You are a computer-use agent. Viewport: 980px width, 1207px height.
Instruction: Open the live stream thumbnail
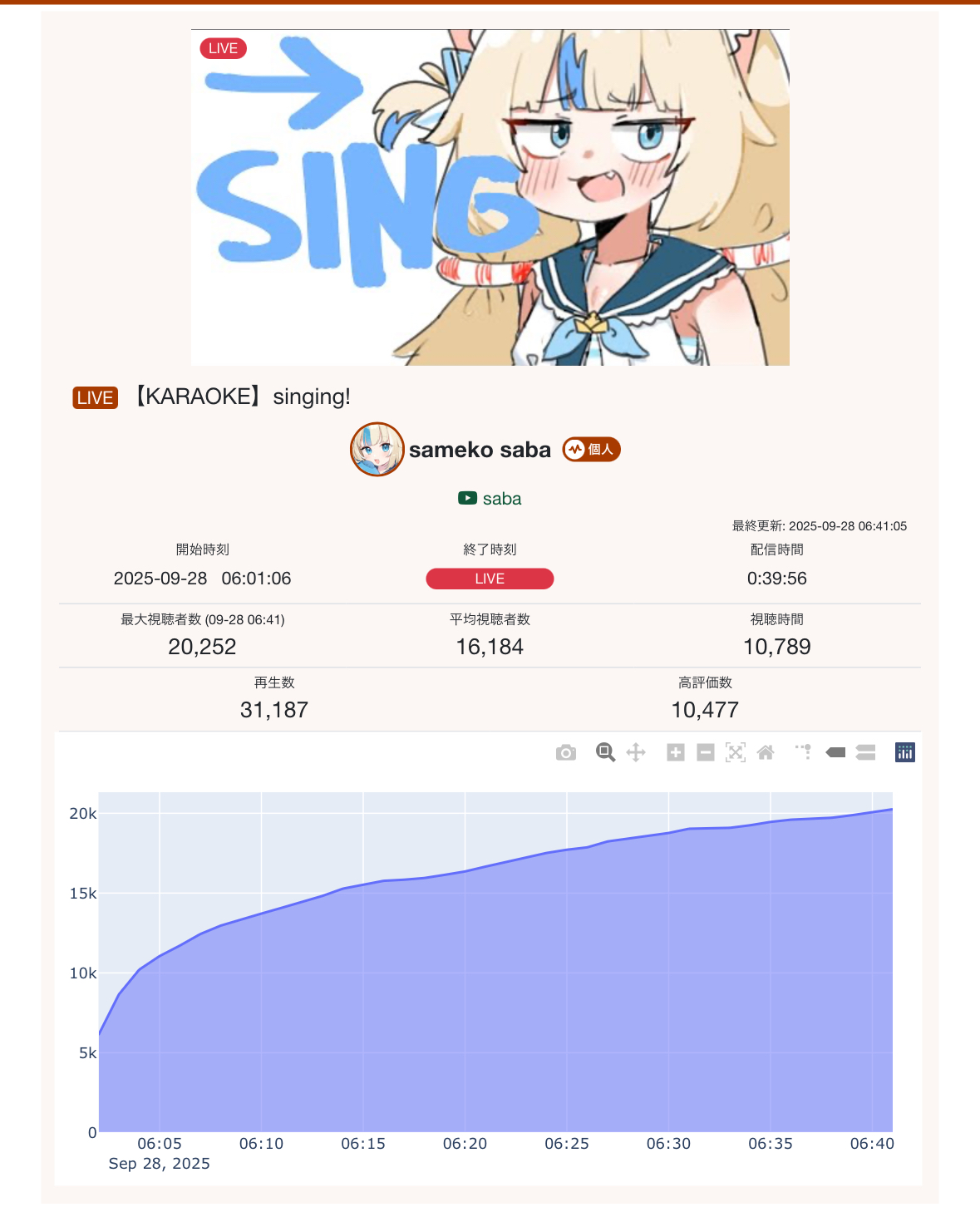coord(490,198)
